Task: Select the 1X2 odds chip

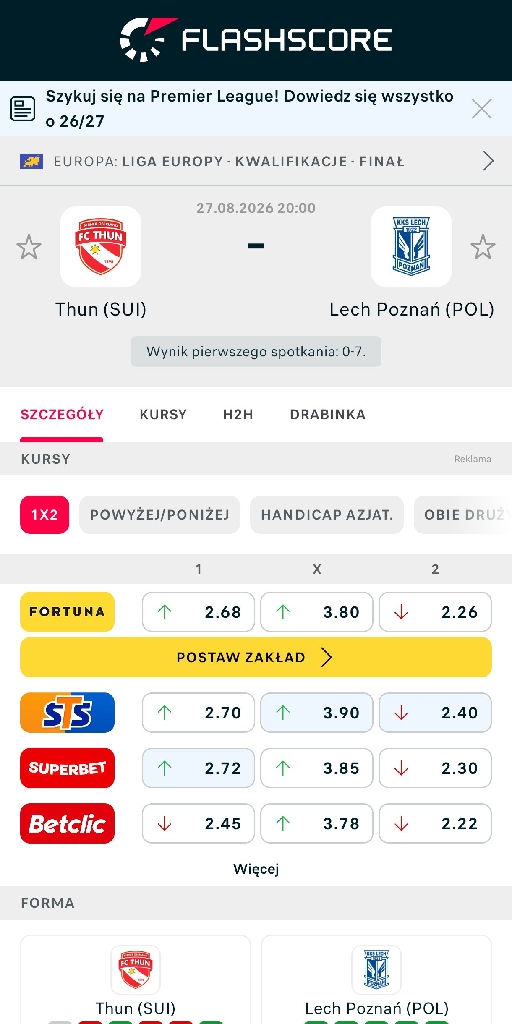Action: (44, 515)
